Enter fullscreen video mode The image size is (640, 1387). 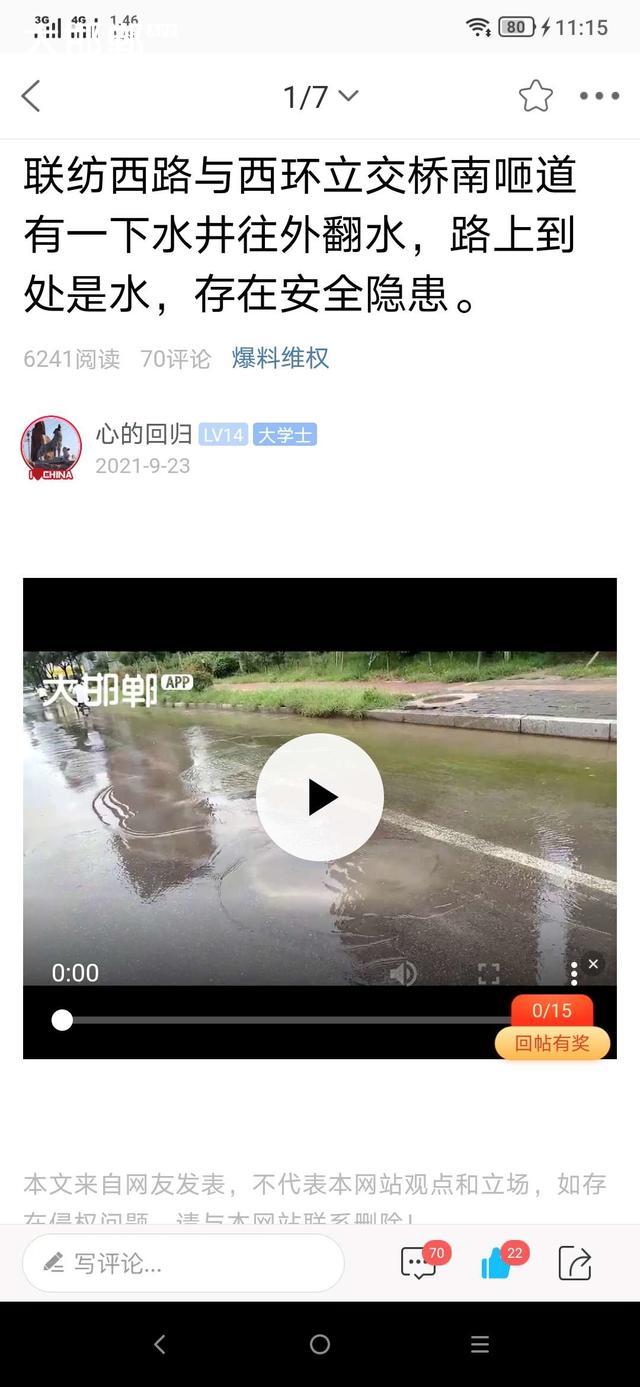(x=488, y=973)
